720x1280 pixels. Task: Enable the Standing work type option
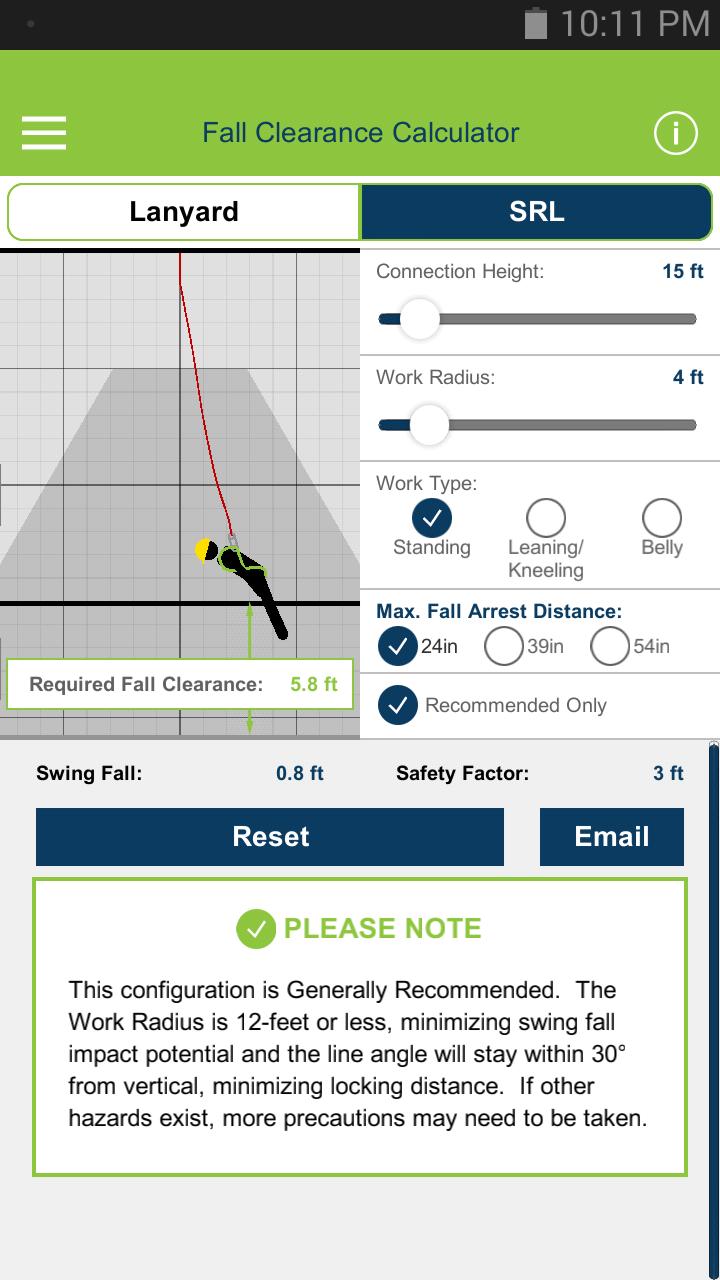click(x=431, y=520)
